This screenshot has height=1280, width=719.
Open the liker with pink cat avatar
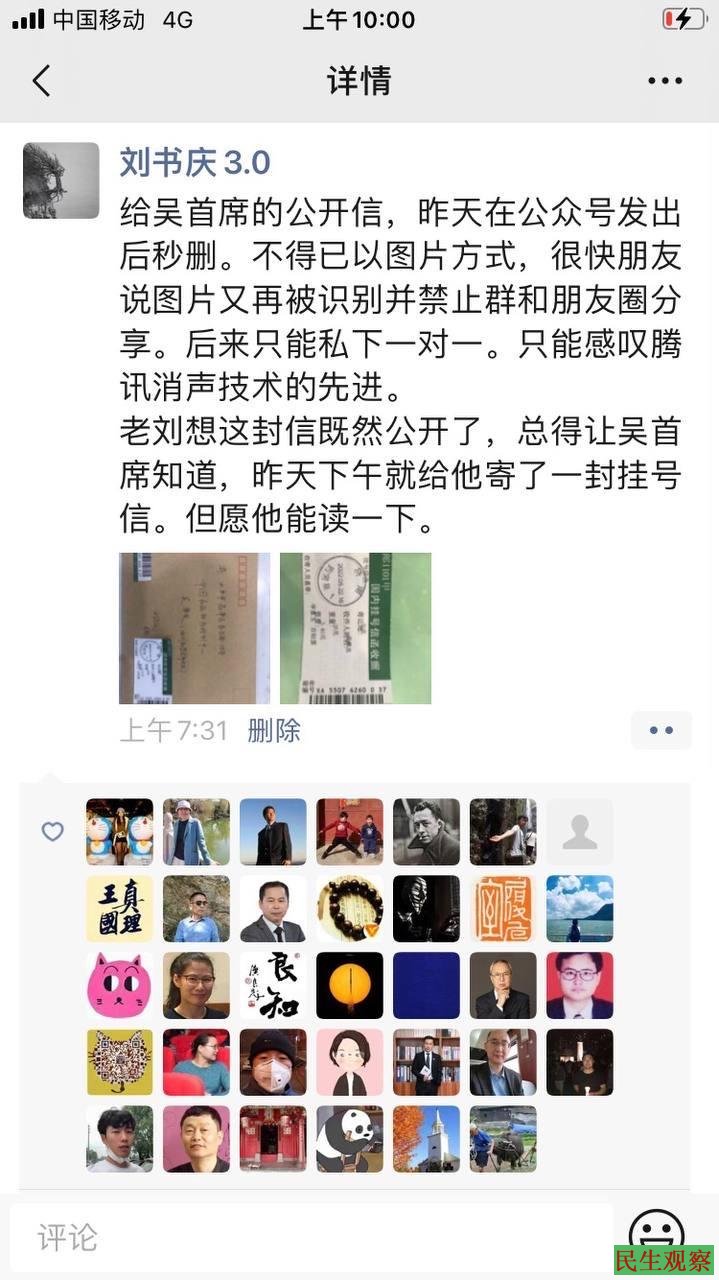pyautogui.click(x=120, y=985)
